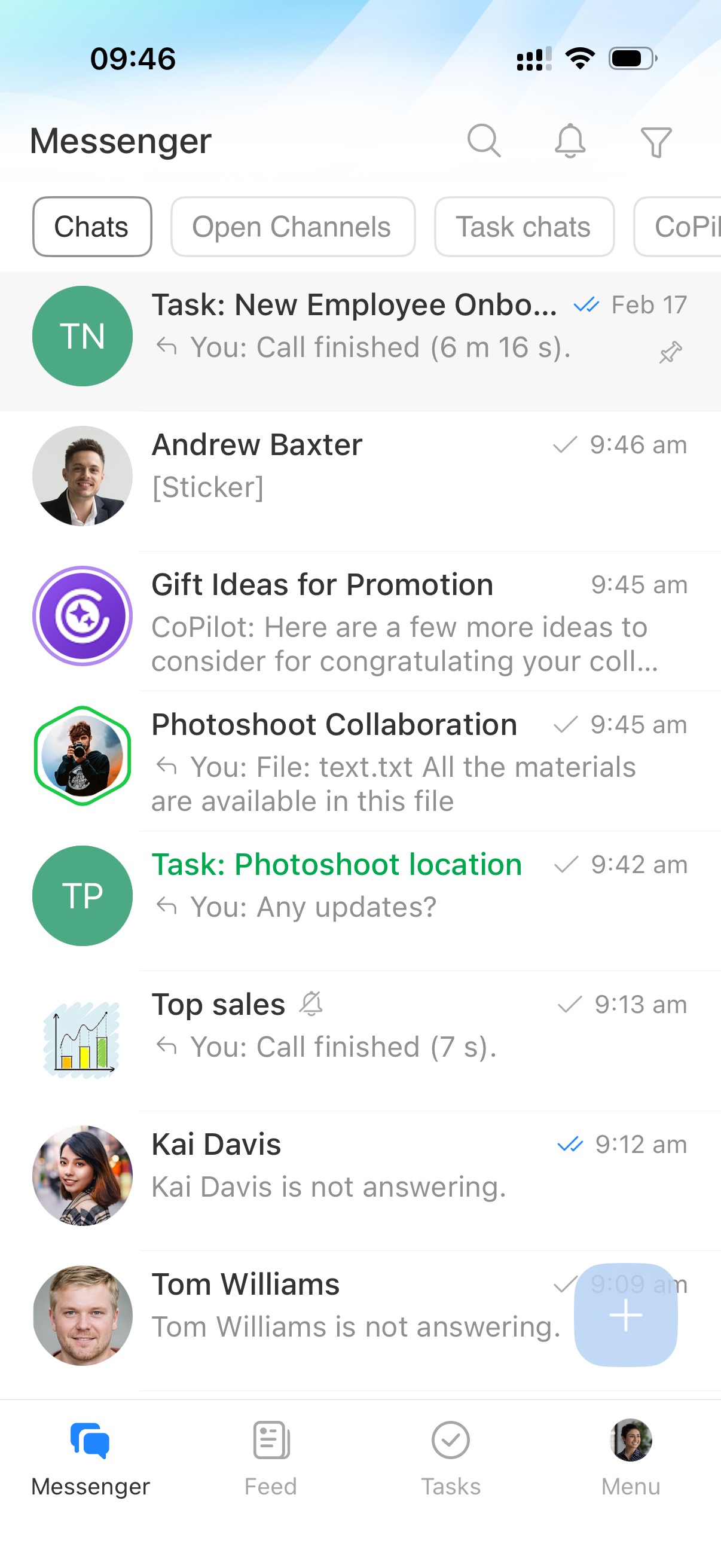
Task: Select the Messenger tab in the bottom bar
Action: click(x=91, y=1458)
